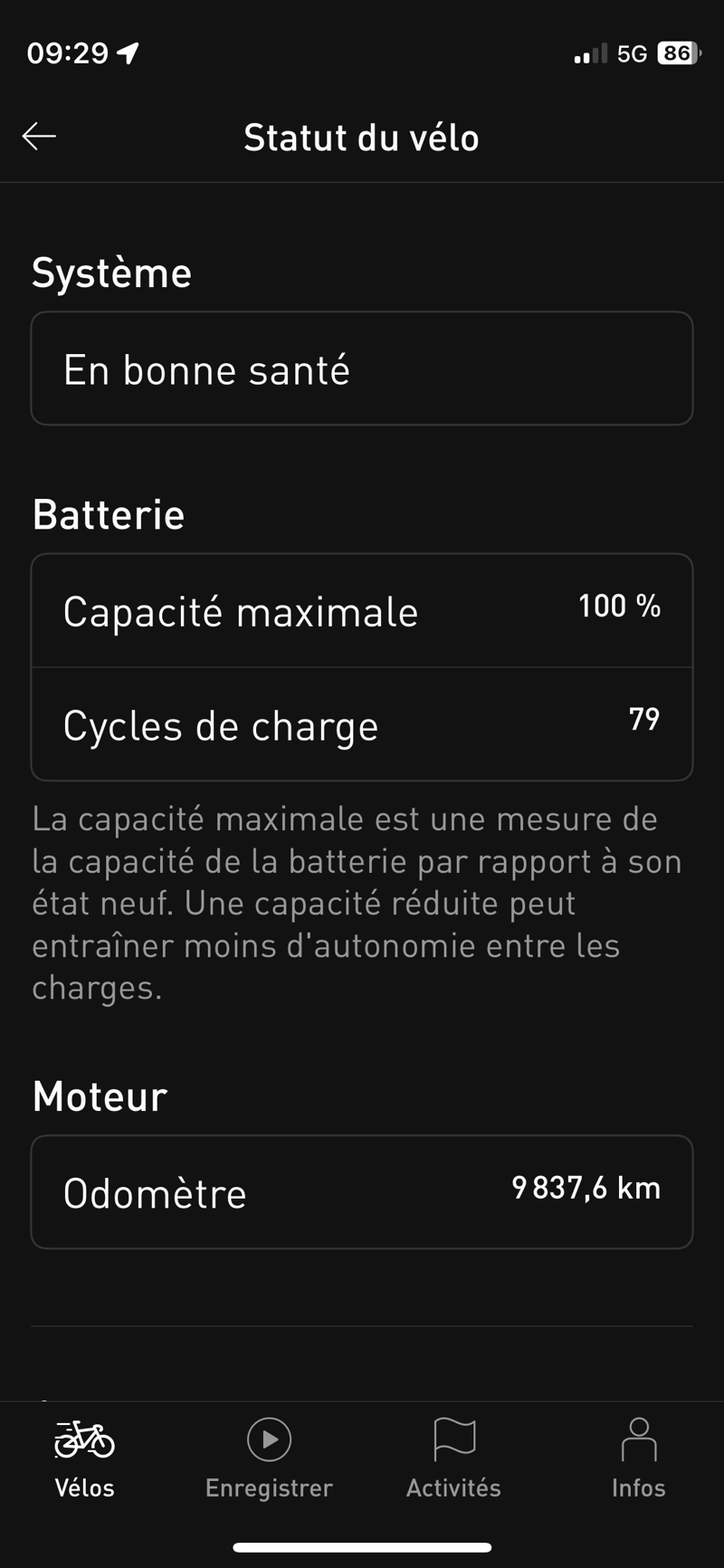The height and width of the screenshot is (1568, 724).
Task: Go back using the arrow icon
Action: [39, 137]
